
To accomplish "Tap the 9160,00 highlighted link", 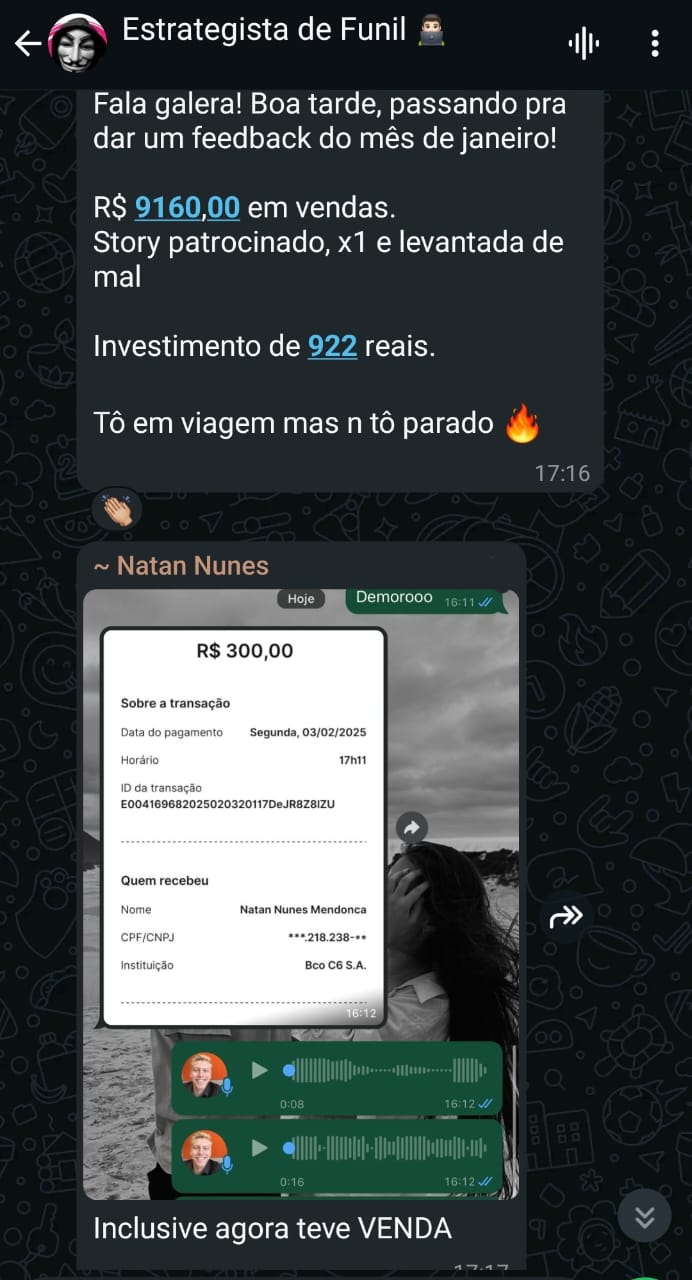I will click(x=187, y=207).
